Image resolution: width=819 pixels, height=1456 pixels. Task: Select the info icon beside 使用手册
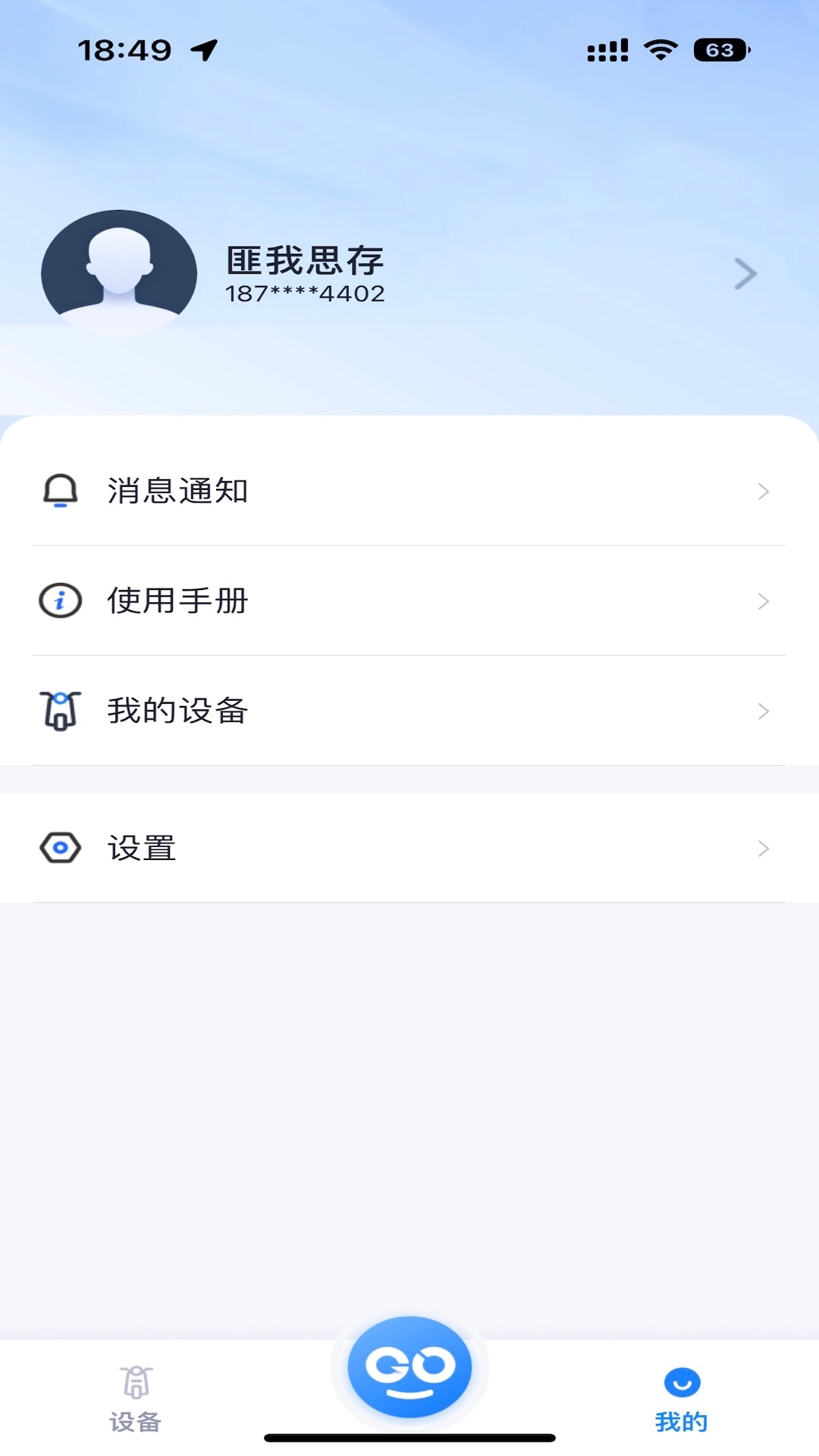pyautogui.click(x=61, y=601)
